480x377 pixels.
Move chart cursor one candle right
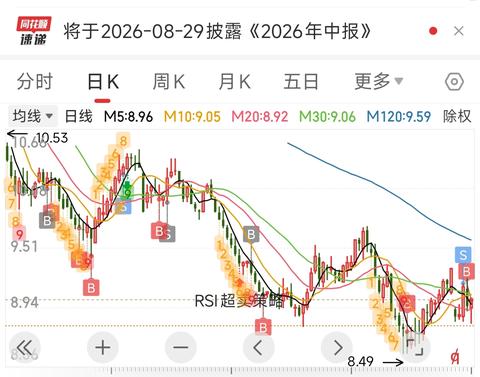(x=337, y=348)
